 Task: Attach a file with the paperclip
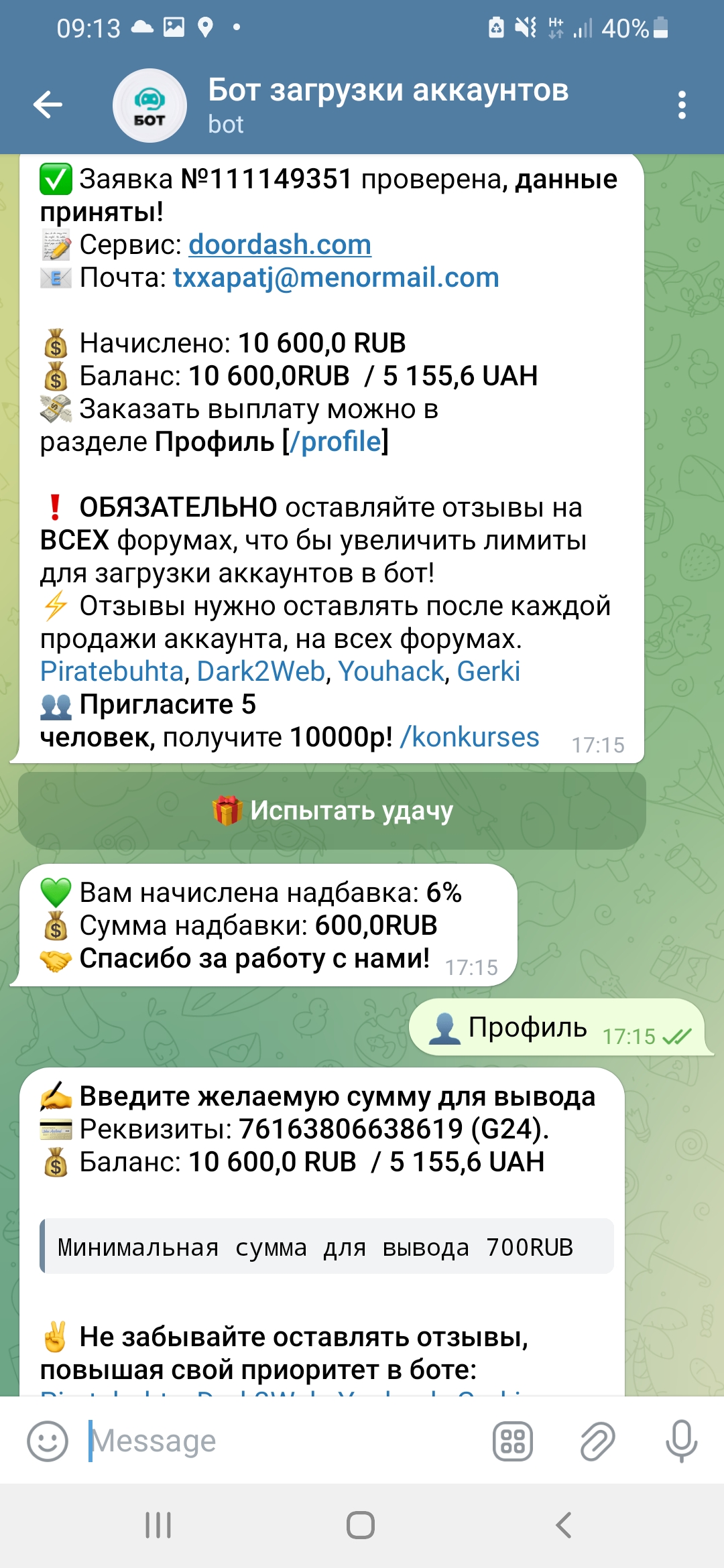click(597, 1441)
